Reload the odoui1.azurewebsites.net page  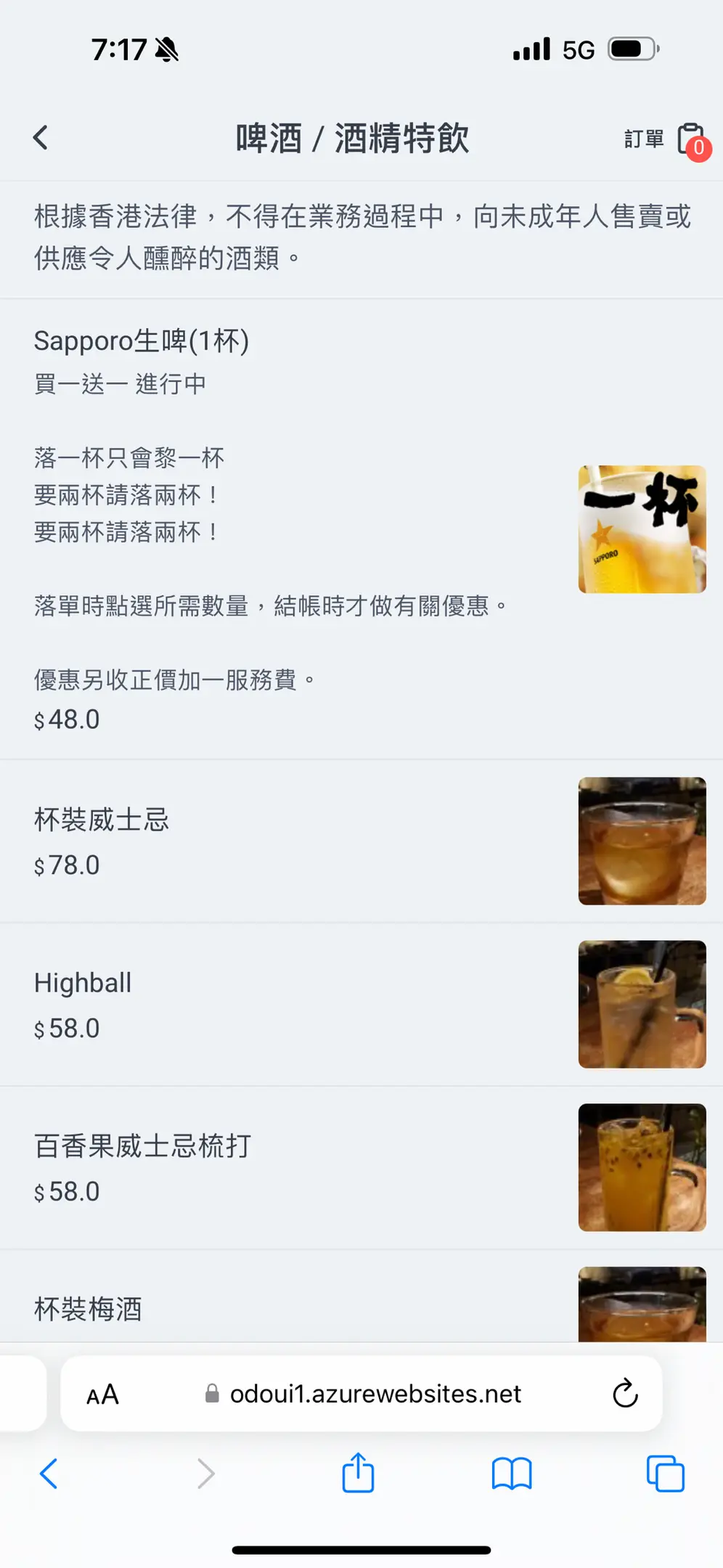[x=625, y=1394]
